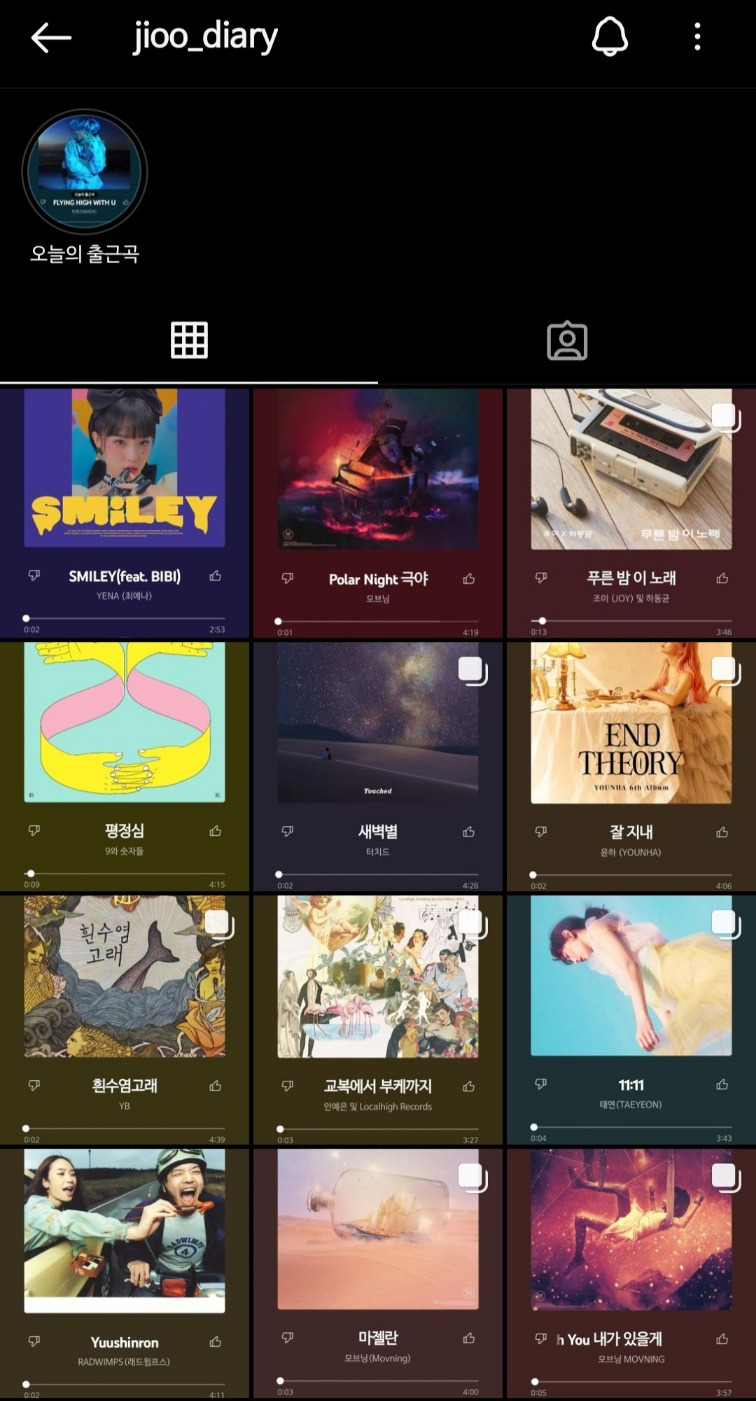
Task: Open the 잘 지내 END THEORY post
Action: click(631, 767)
